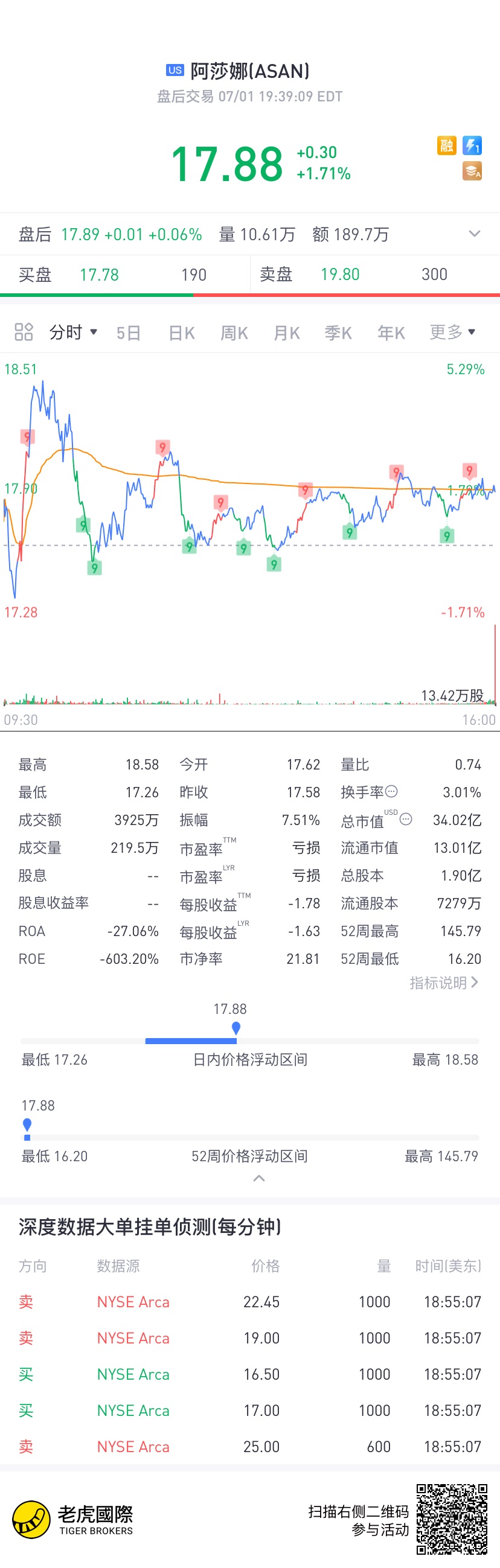This screenshot has width=500, height=1568.
Task: Switch to the 日K chart
Action: [182, 333]
